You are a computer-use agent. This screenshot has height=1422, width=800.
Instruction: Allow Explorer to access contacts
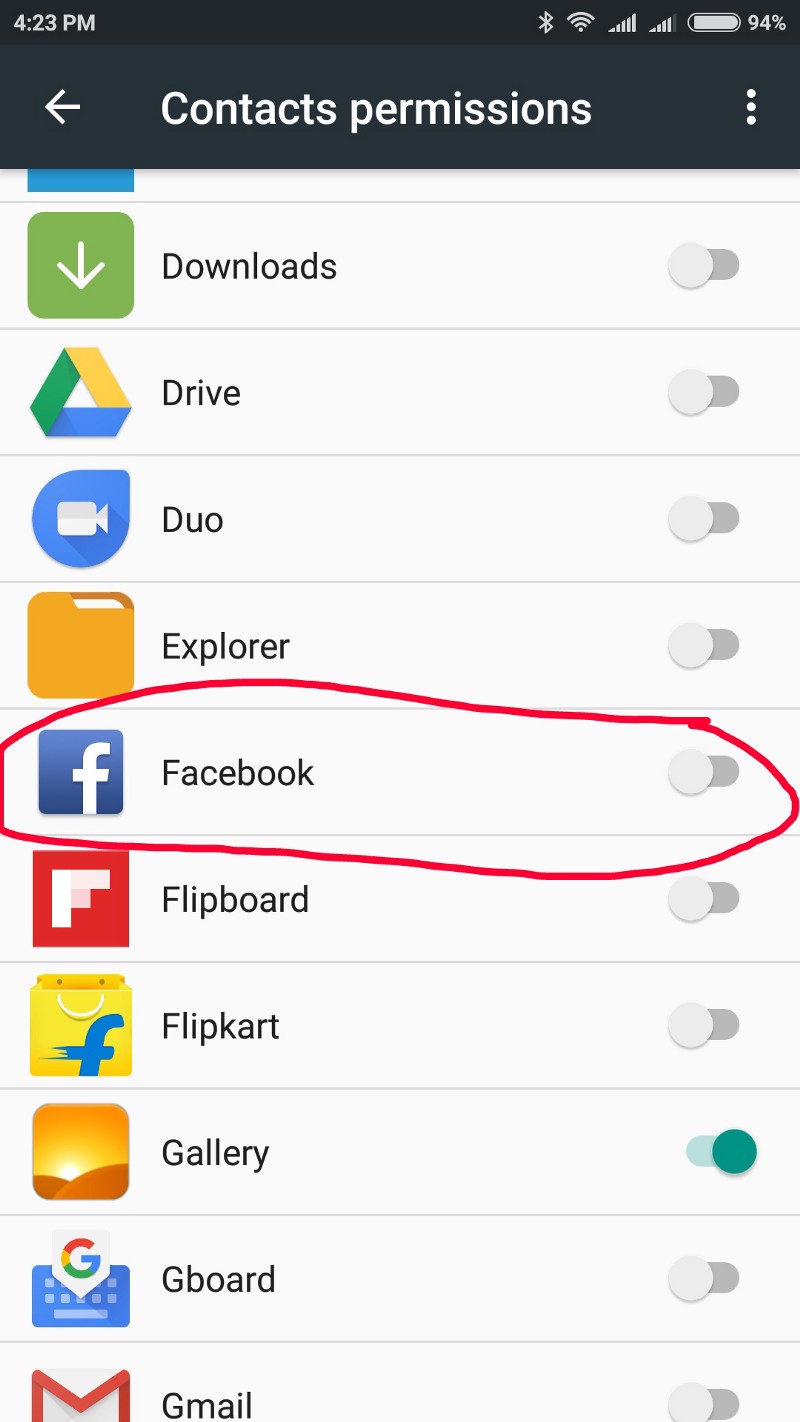point(704,646)
